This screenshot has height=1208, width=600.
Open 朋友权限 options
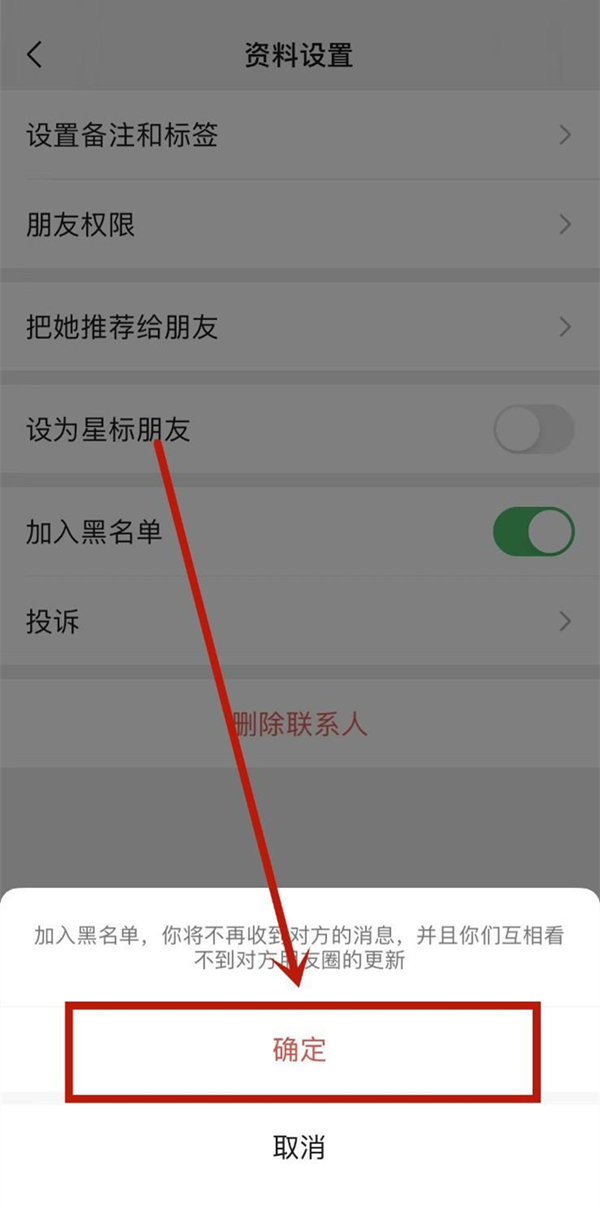click(x=300, y=225)
